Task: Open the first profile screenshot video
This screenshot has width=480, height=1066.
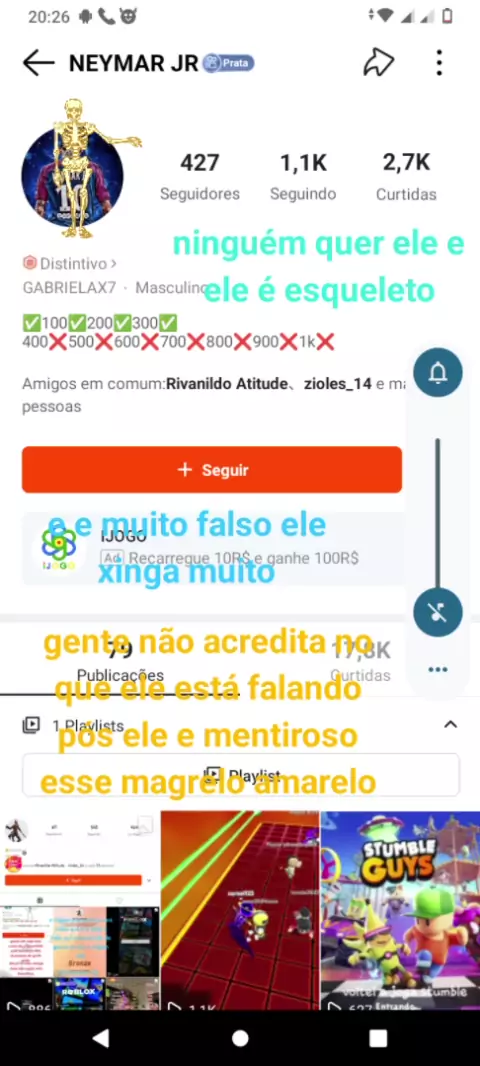Action: pos(80,910)
